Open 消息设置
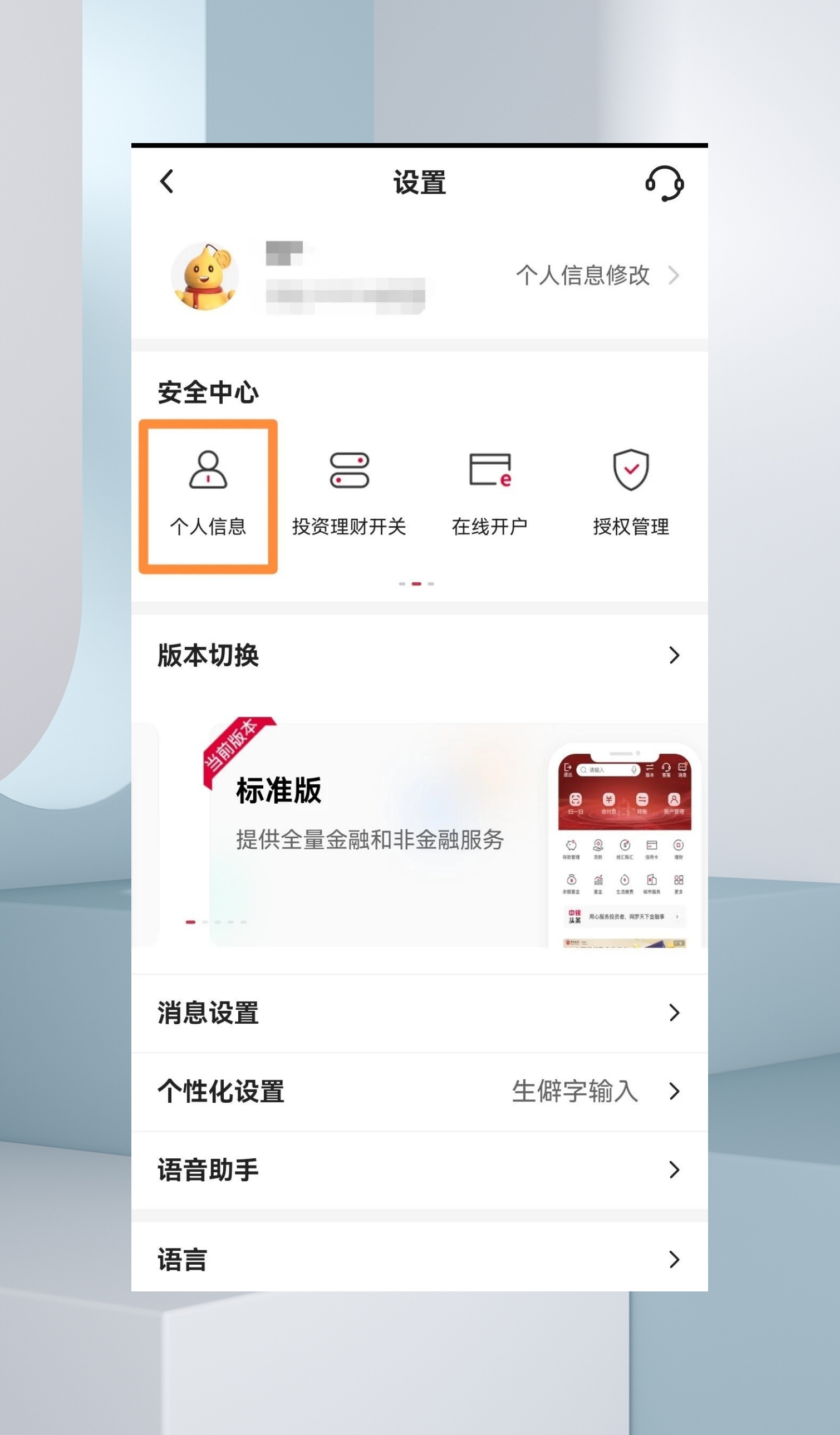This screenshot has width=840, height=1435. click(419, 1013)
